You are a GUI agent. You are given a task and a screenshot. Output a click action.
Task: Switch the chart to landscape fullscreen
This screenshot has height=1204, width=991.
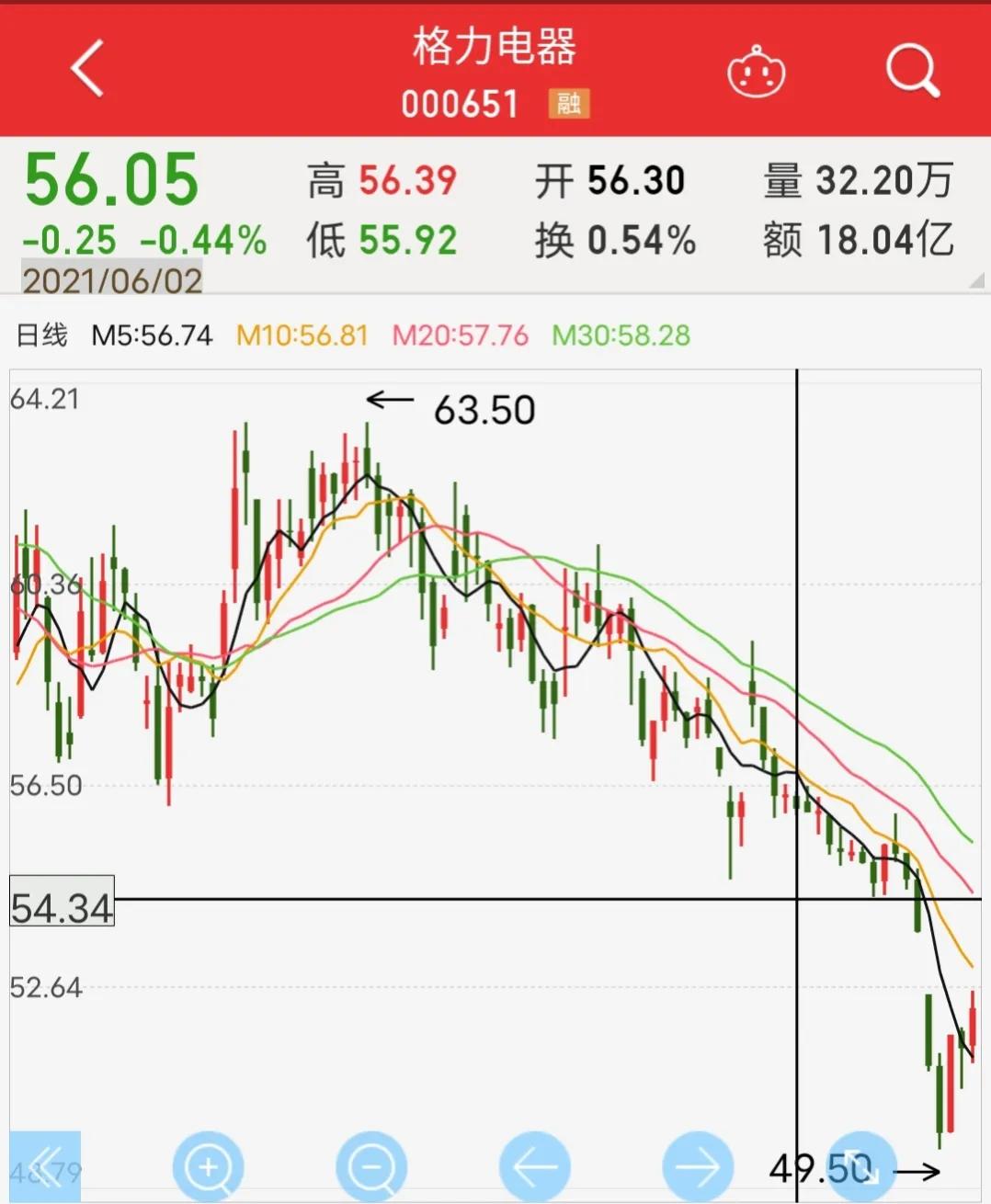[x=860, y=1167]
